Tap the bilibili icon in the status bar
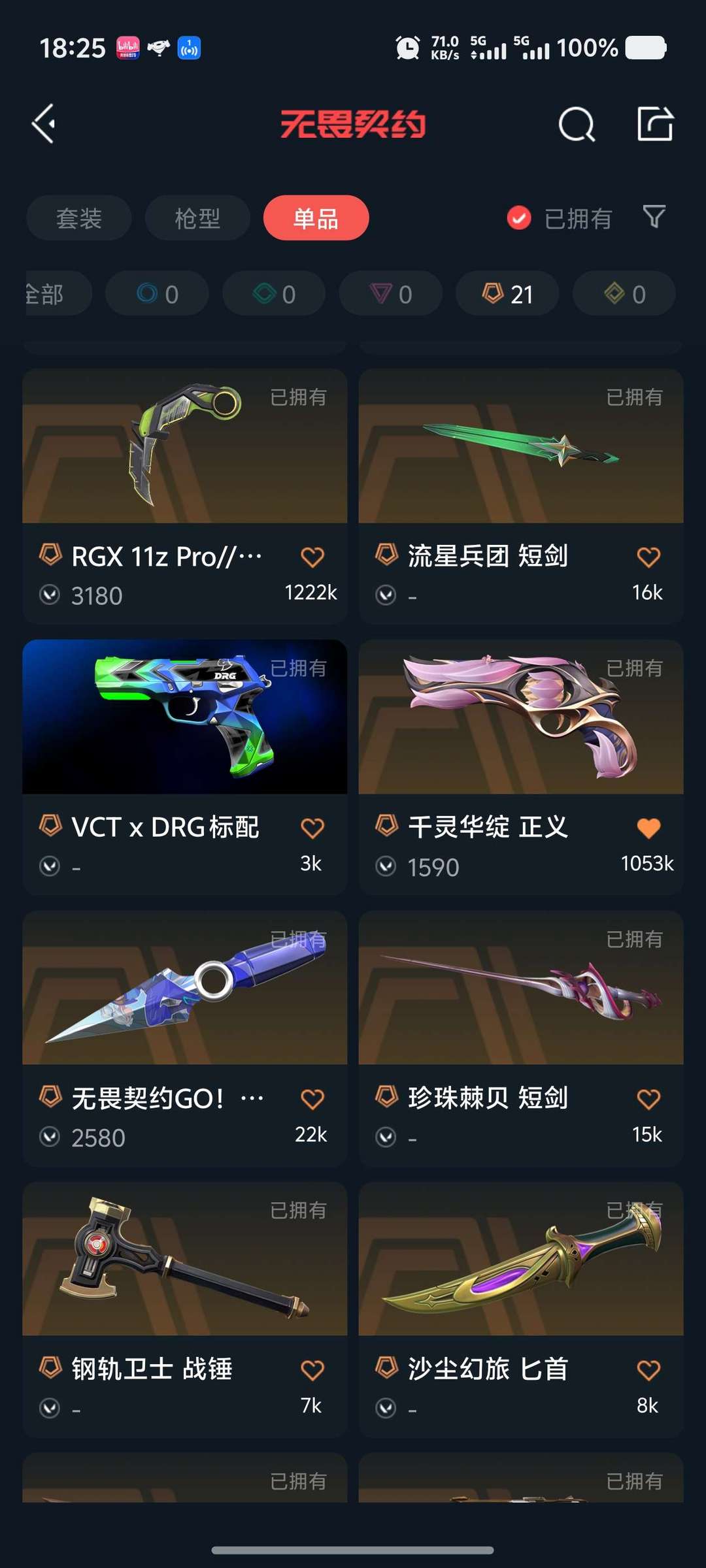 point(129,48)
